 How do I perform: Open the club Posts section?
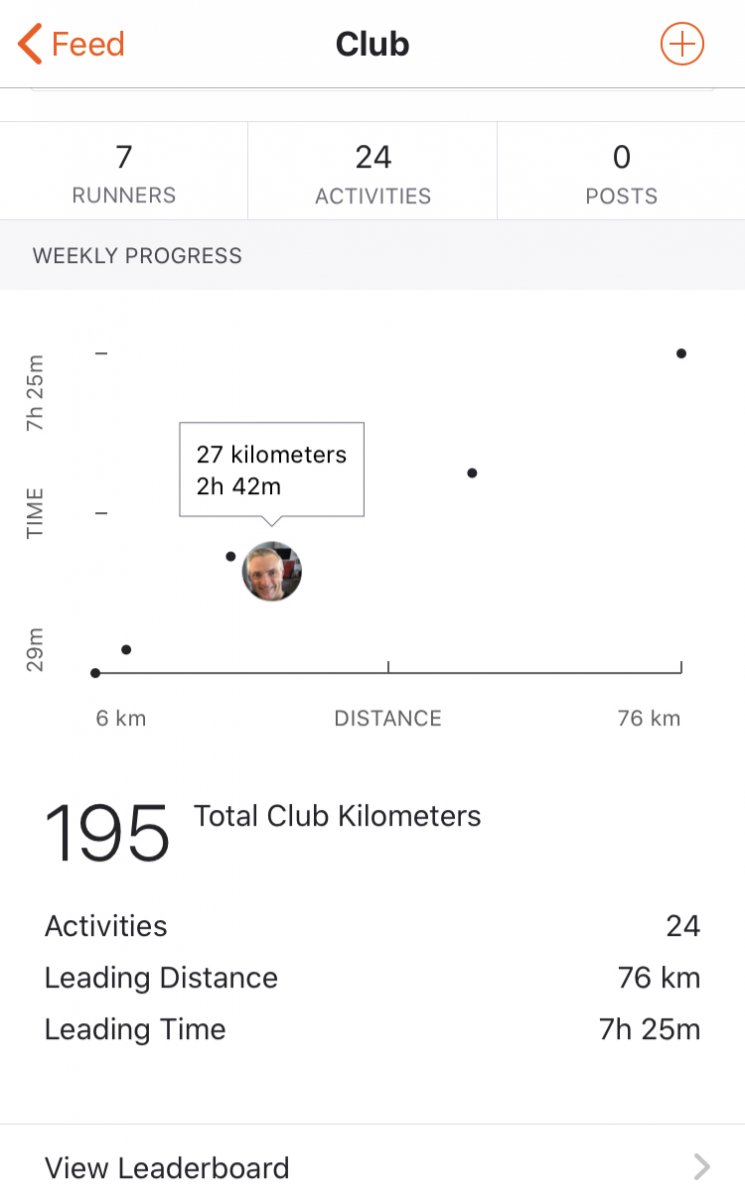(x=621, y=171)
